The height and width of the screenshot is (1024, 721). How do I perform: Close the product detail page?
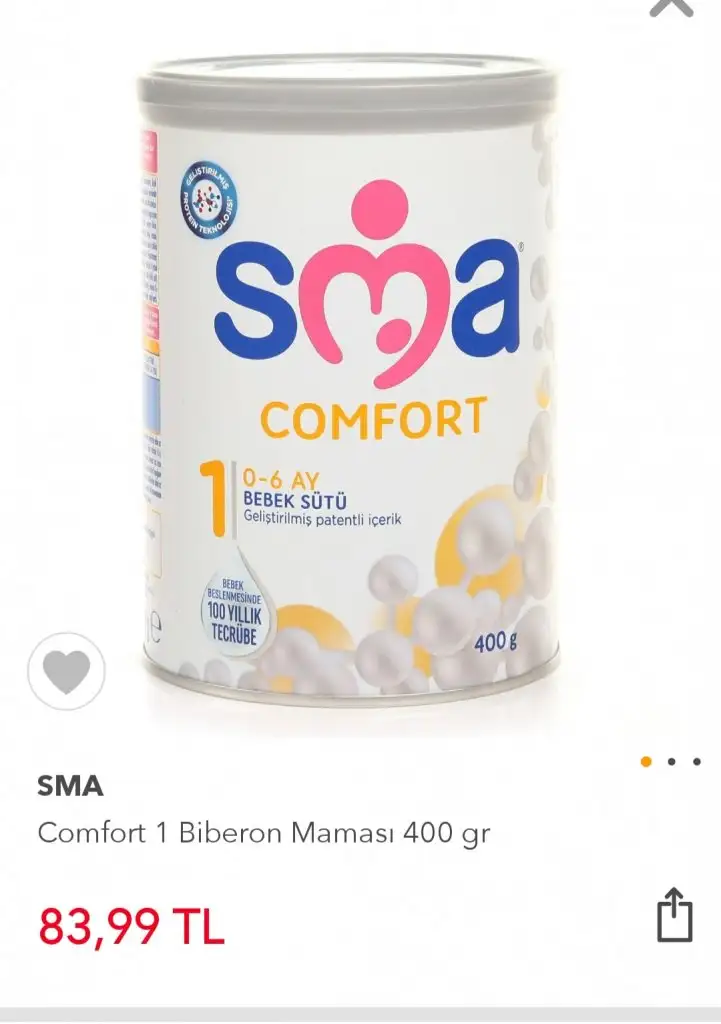click(x=671, y=6)
